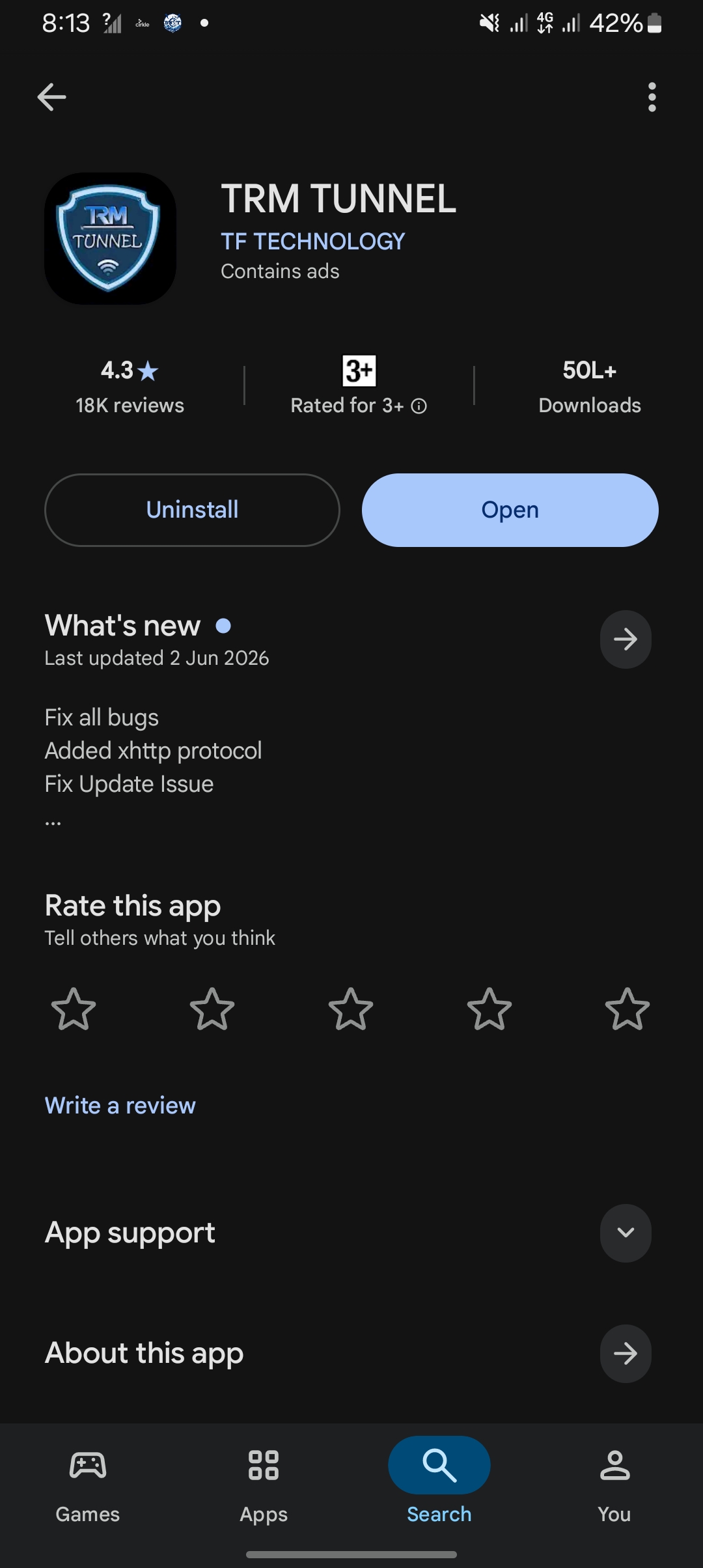
Task: Show the Rated for 3+ content info
Action: coord(359,387)
